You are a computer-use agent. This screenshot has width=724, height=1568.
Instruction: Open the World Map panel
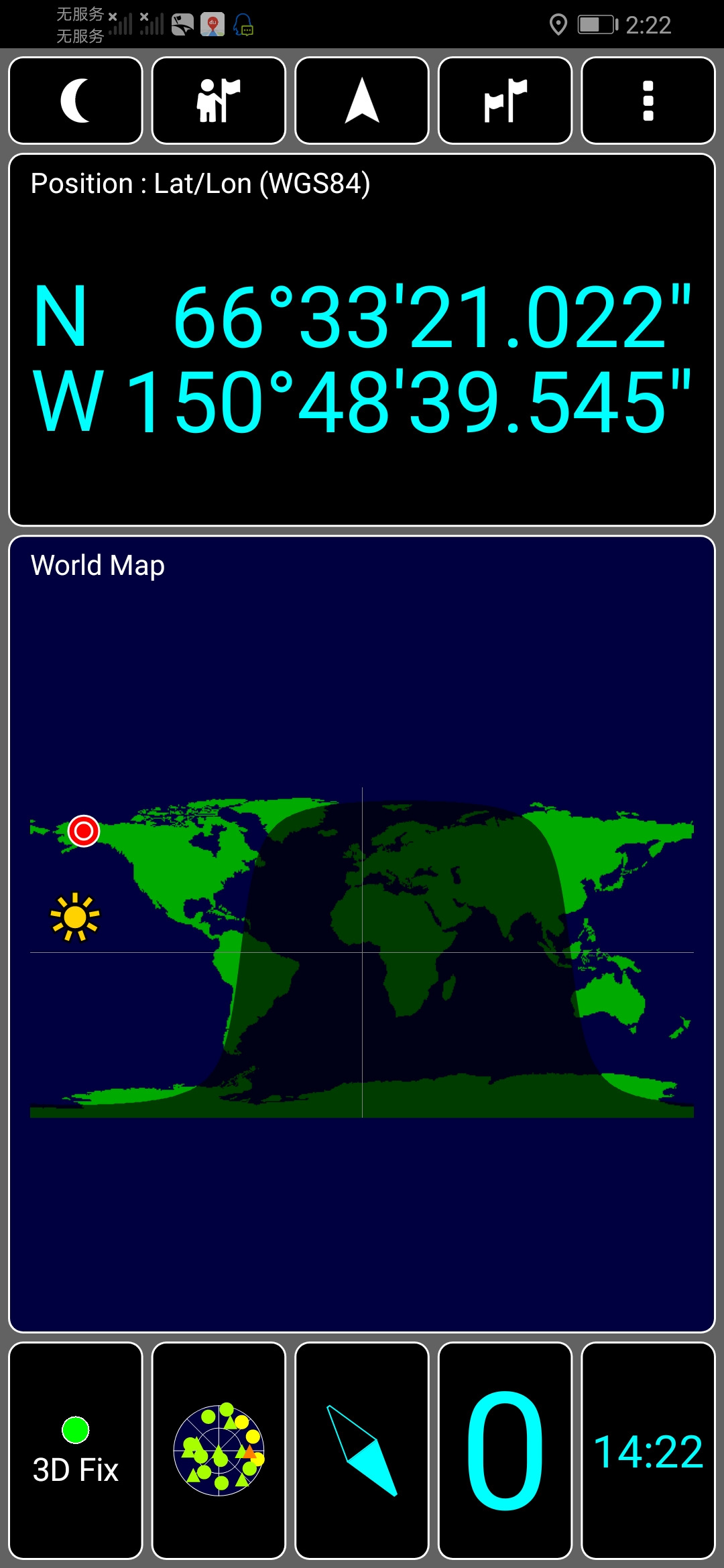[362, 933]
